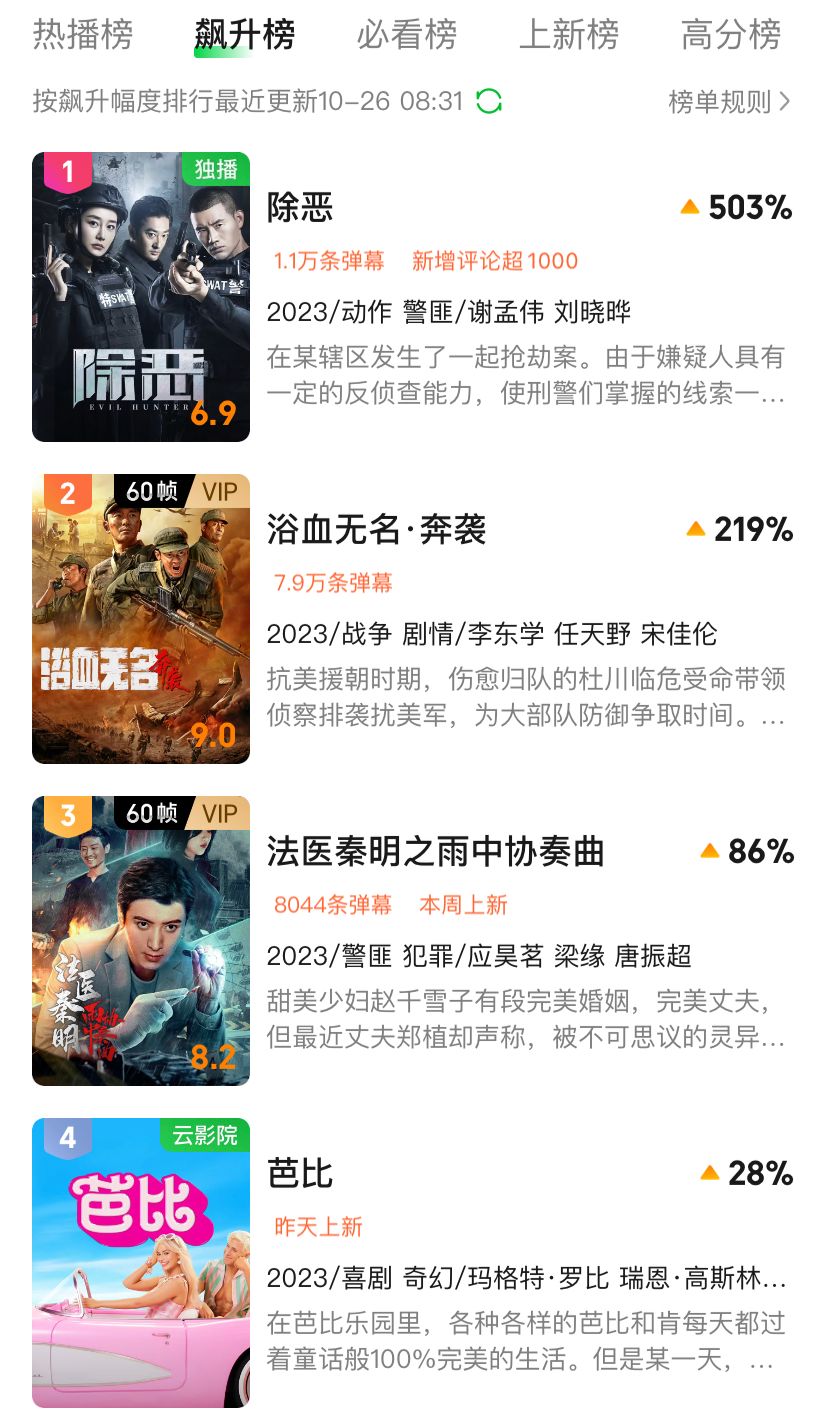This screenshot has width=828, height=1420.
Task: Click the rise arrow beside 28% for 芭比
Action: tap(712, 1173)
